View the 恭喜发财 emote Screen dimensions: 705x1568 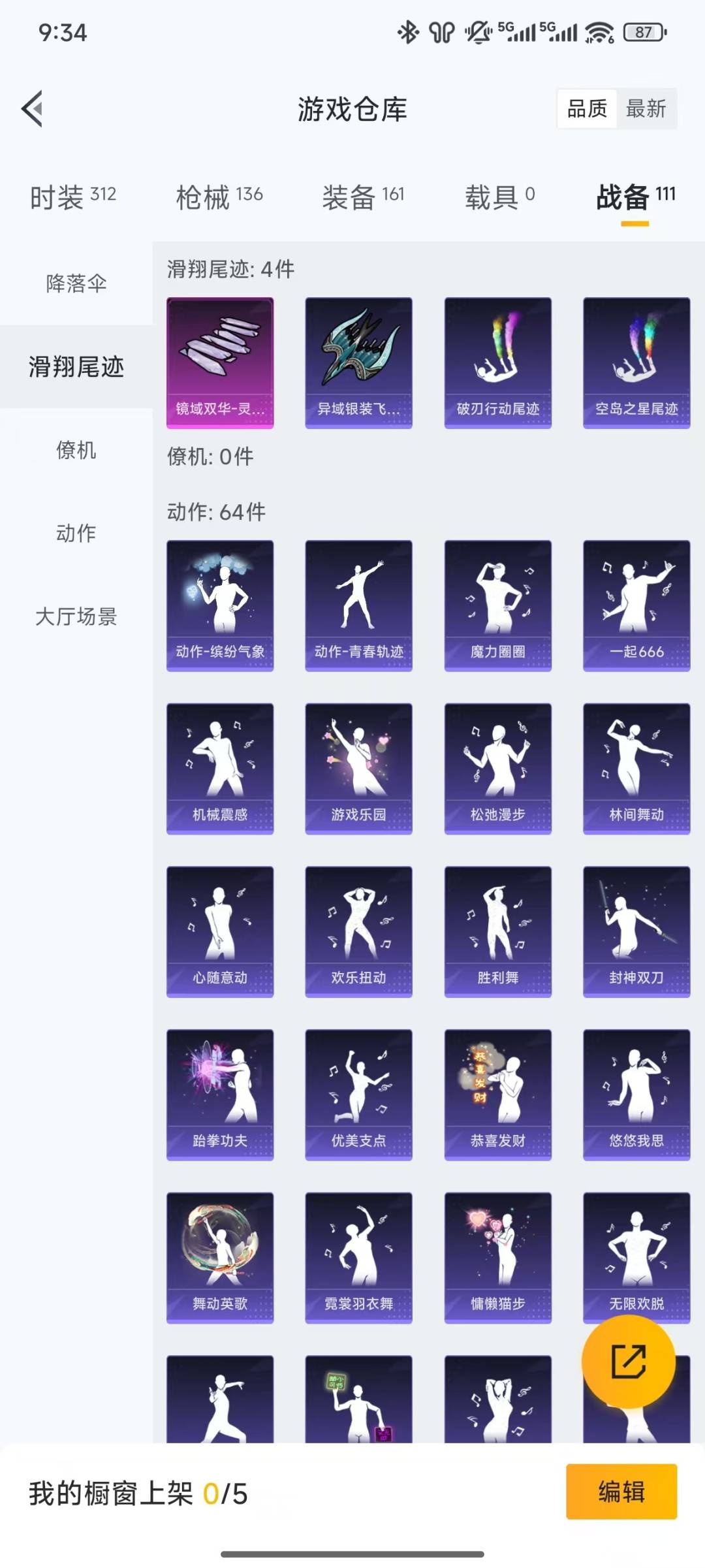497,1095
